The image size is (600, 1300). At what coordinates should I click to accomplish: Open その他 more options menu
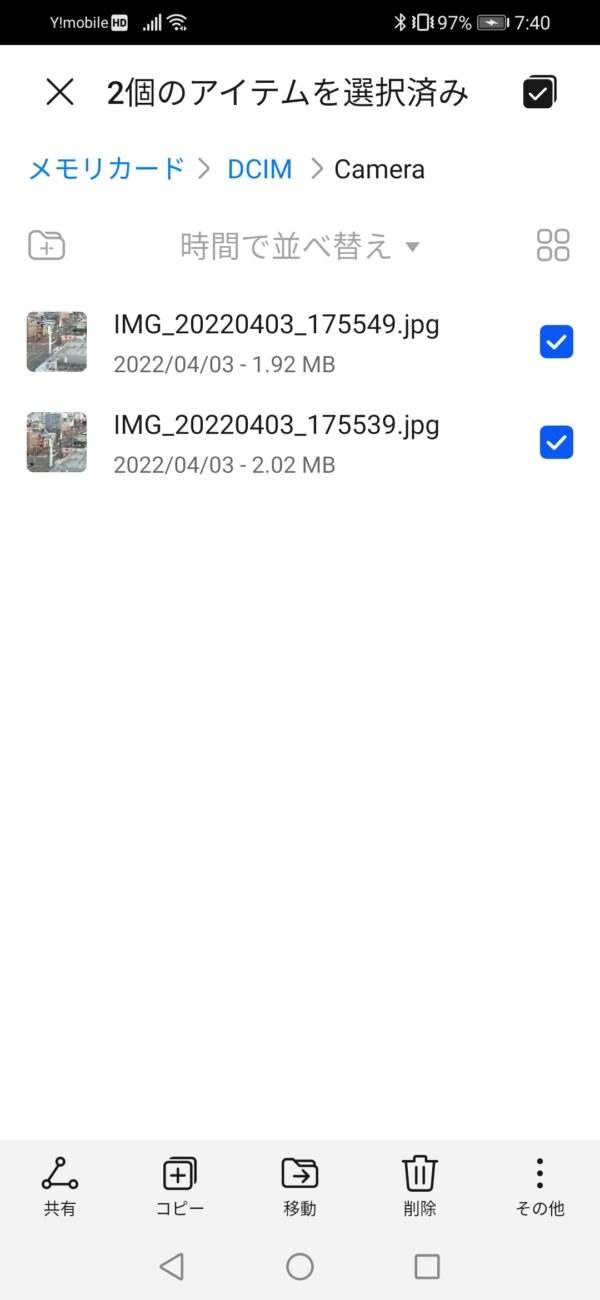(x=539, y=1186)
